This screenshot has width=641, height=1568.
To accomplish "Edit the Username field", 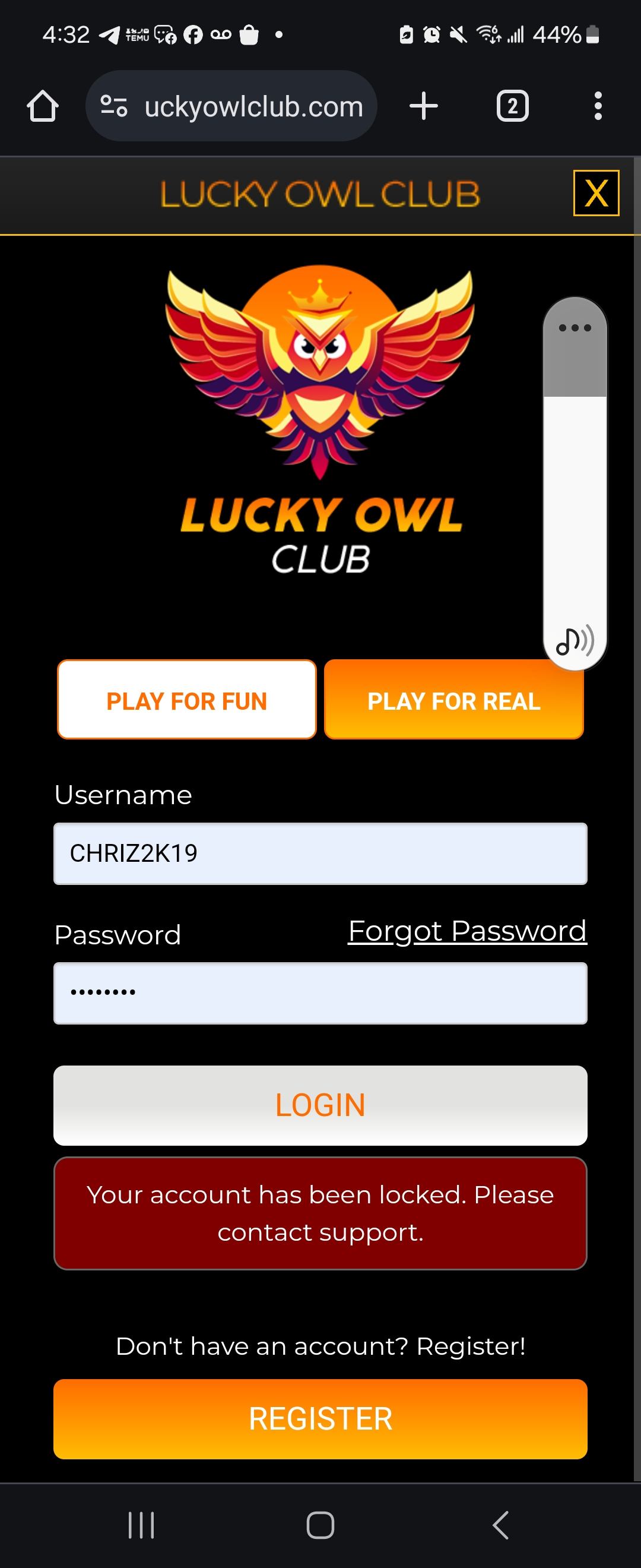I will pyautogui.click(x=320, y=853).
